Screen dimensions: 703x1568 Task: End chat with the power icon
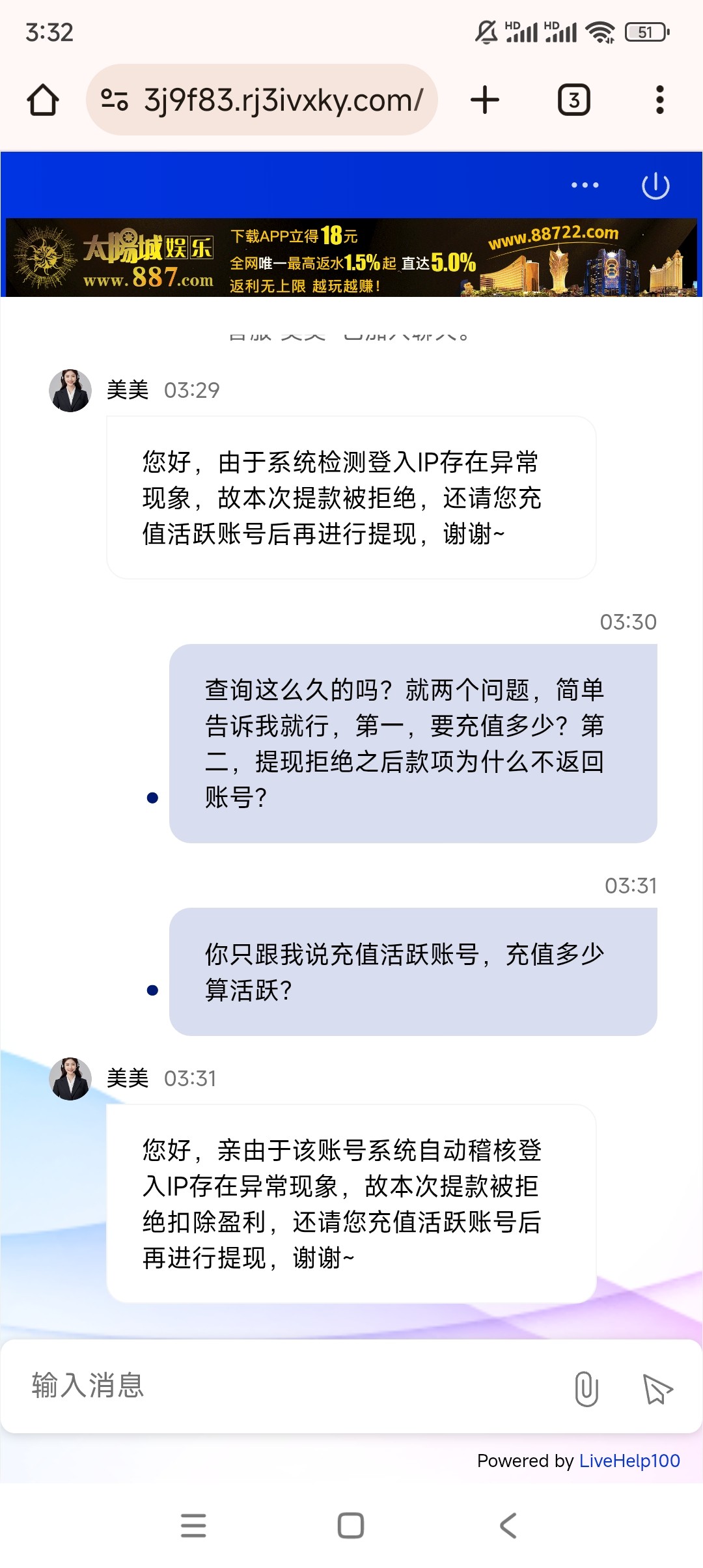click(x=655, y=186)
